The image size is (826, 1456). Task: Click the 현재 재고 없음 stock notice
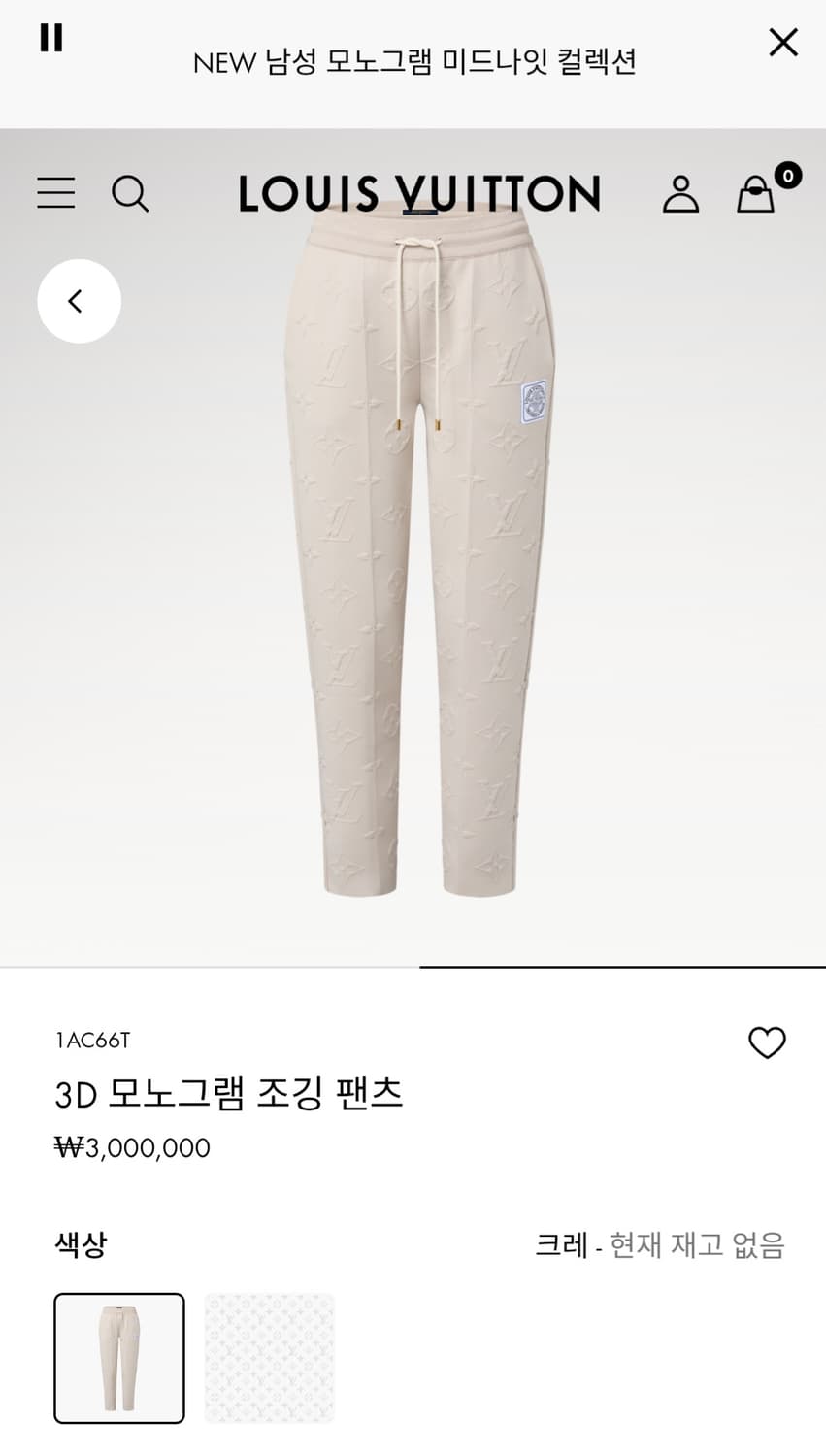click(697, 1244)
